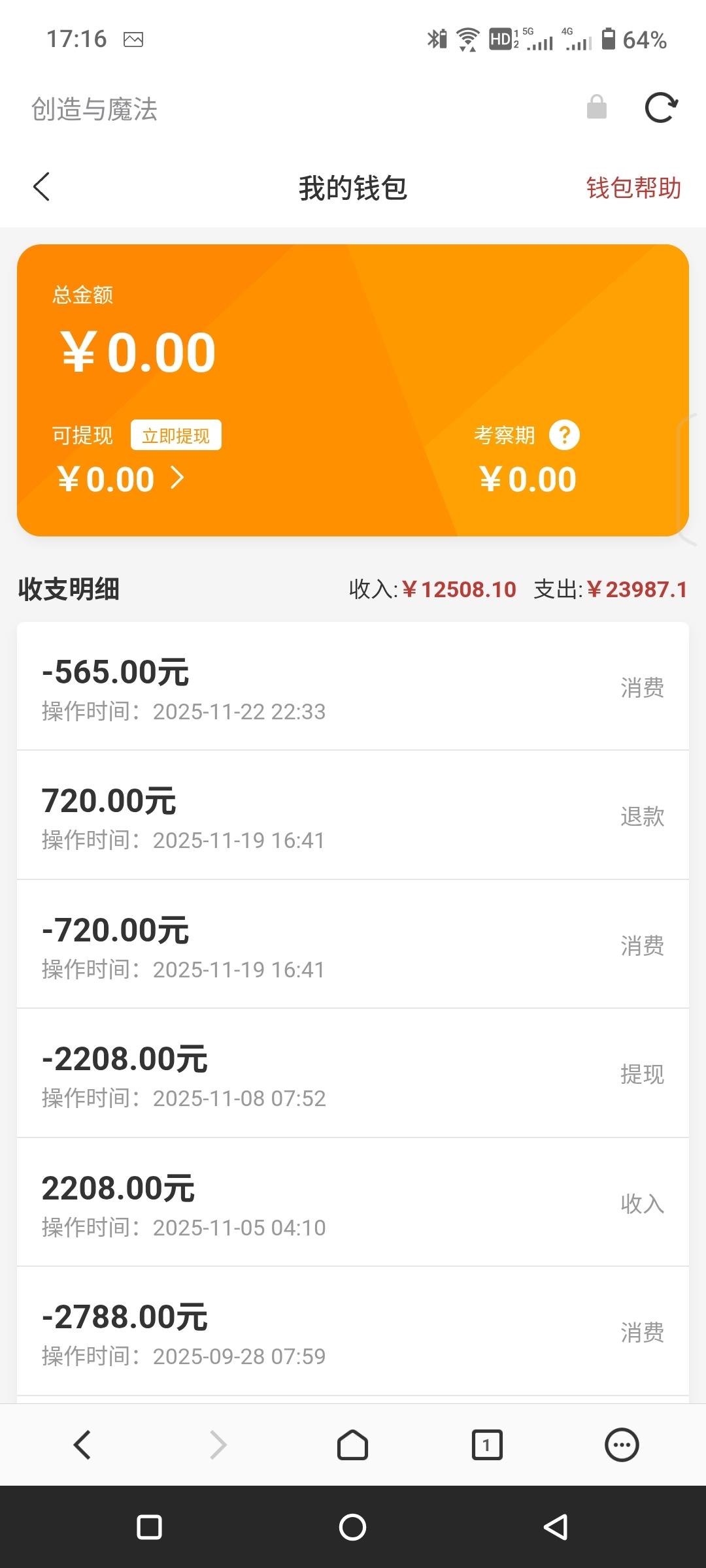Open the more options ellipsis icon
Image resolution: width=706 pixels, height=1568 pixels.
click(x=621, y=1445)
